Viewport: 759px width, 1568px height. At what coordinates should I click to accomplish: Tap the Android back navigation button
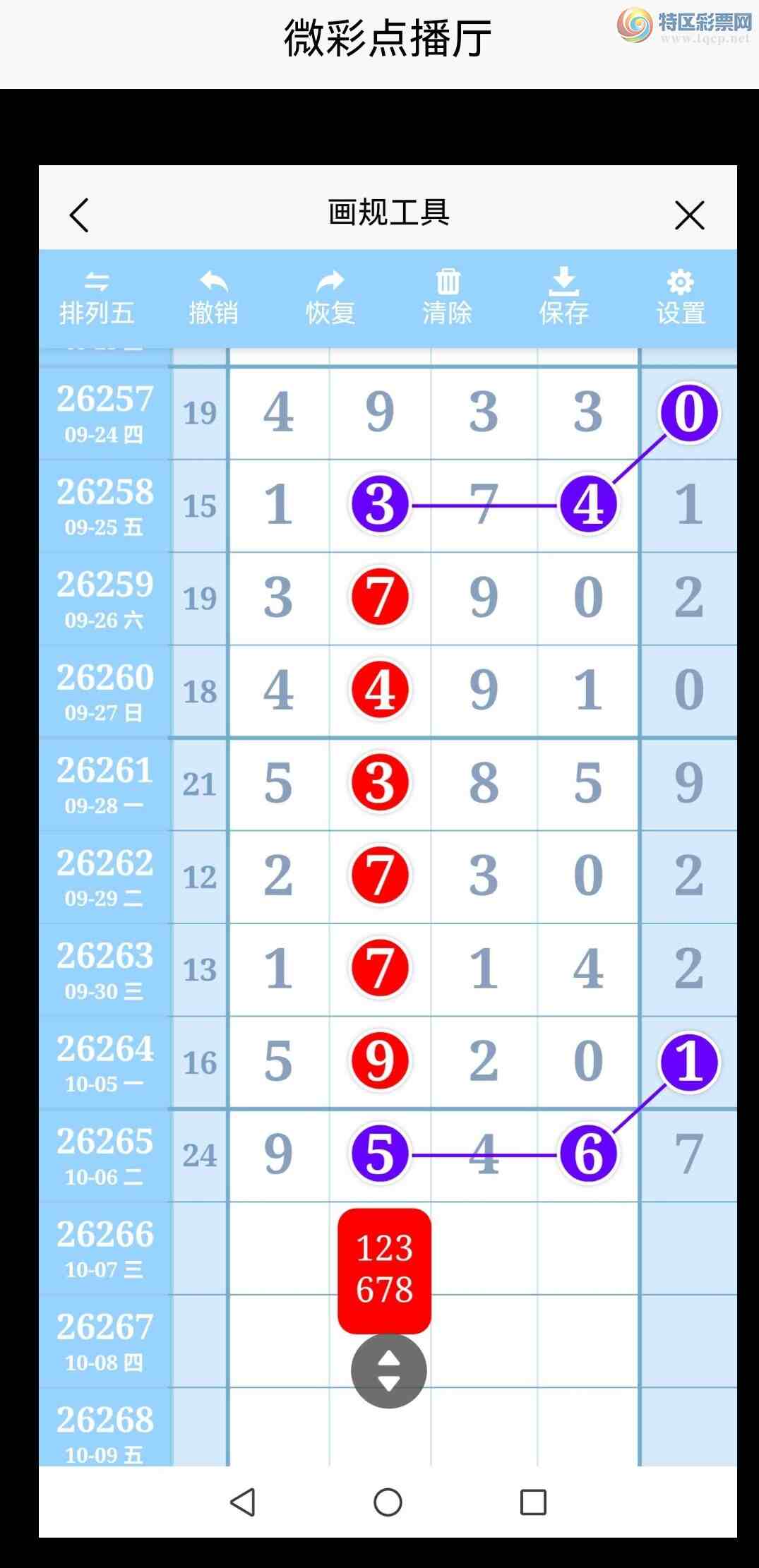243,1502
